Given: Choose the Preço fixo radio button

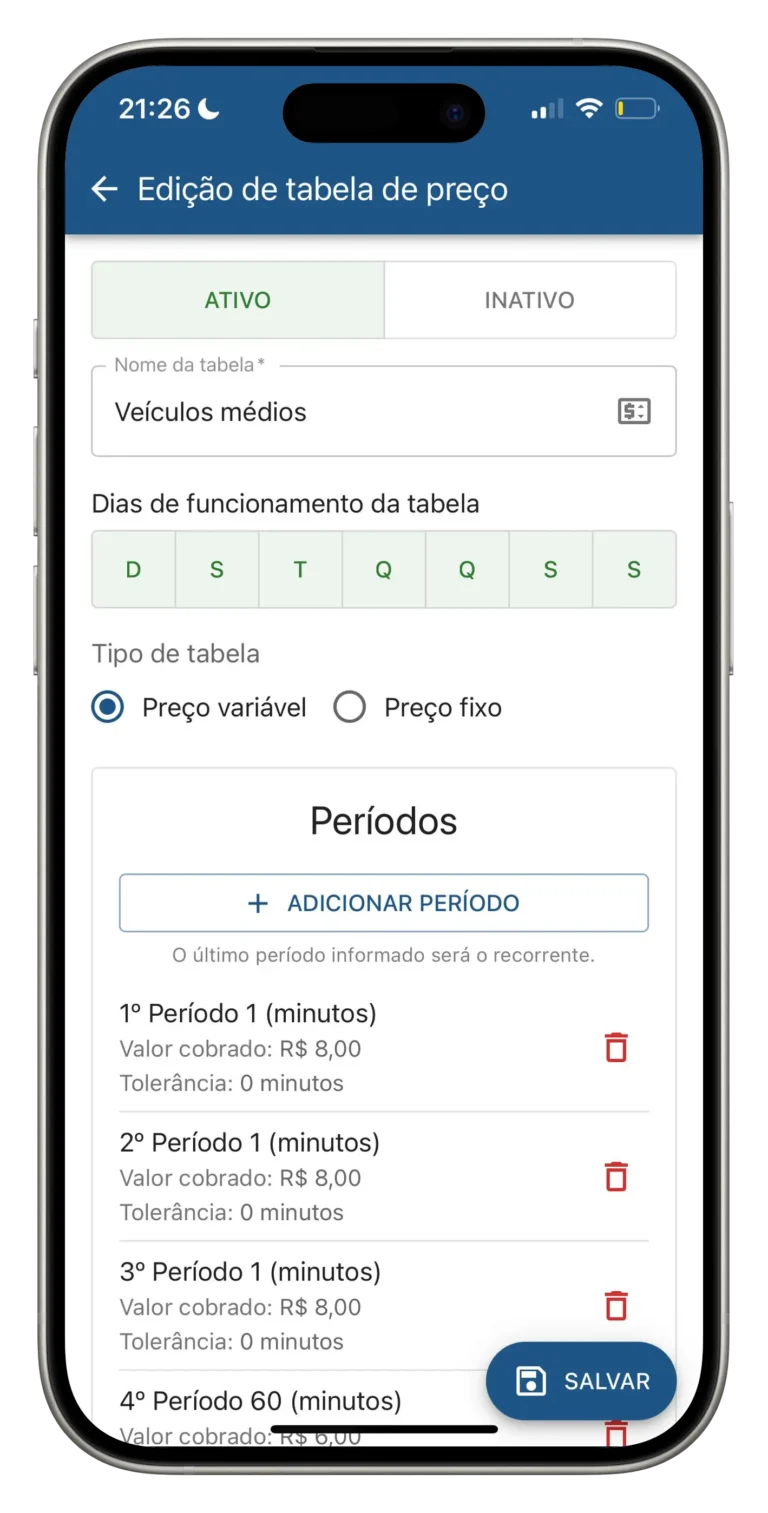Looking at the screenshot, I should click(350, 708).
